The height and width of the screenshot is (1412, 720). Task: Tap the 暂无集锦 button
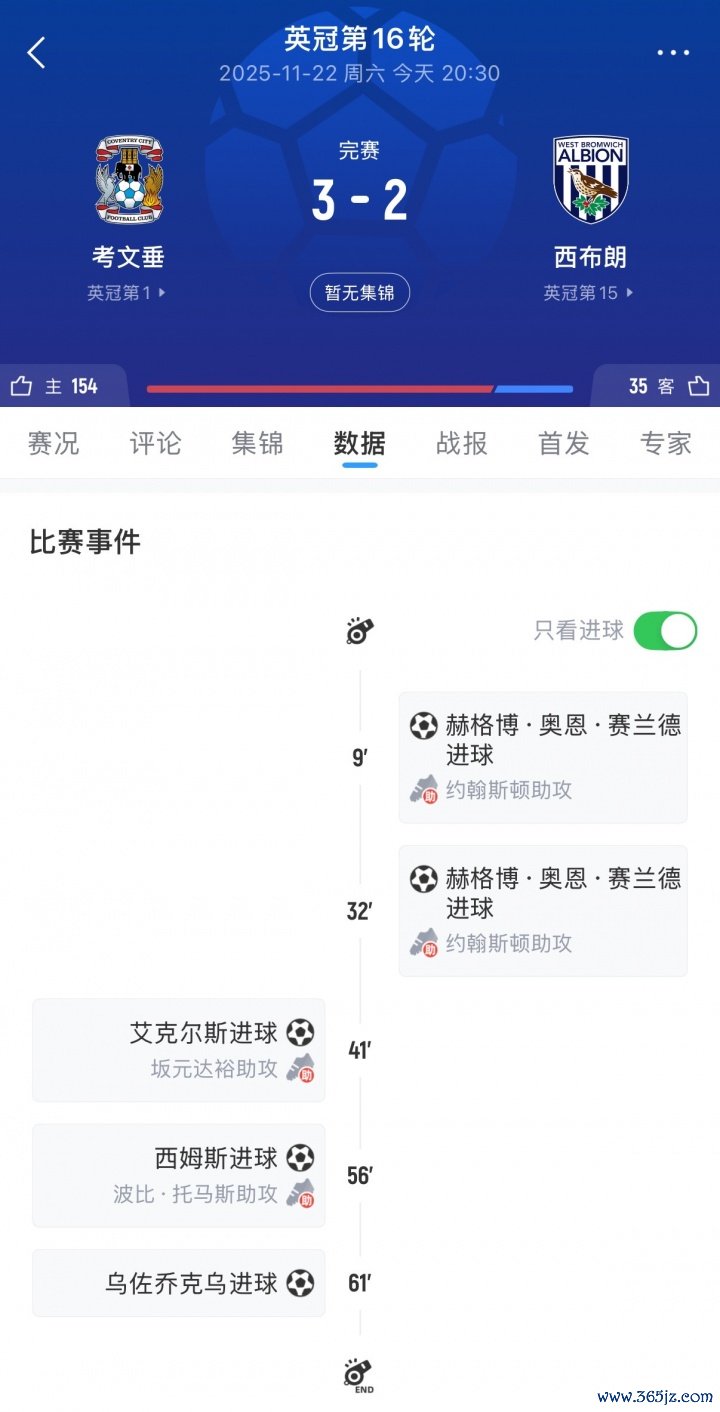pos(360,293)
